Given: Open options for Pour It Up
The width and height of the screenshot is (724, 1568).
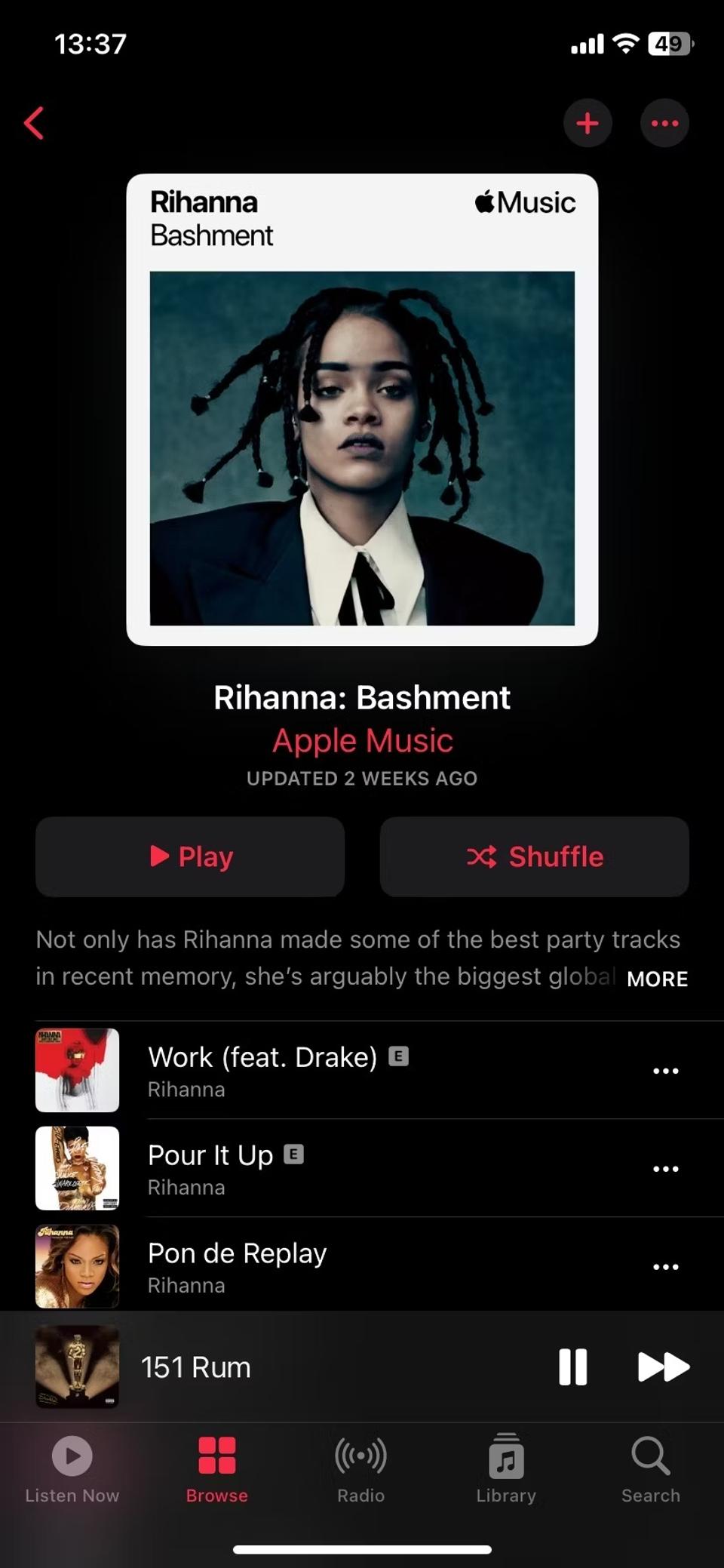Looking at the screenshot, I should tap(665, 1169).
